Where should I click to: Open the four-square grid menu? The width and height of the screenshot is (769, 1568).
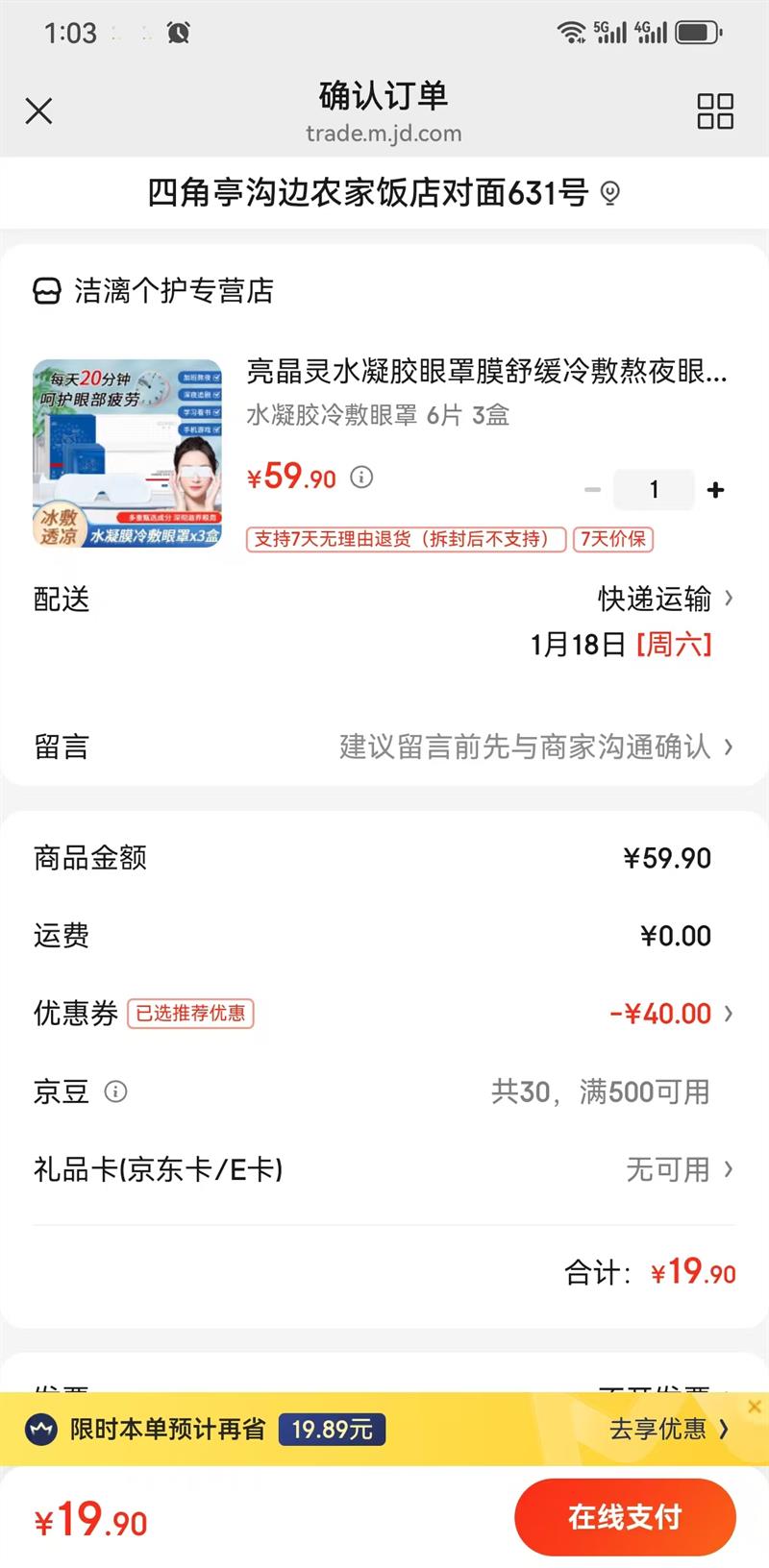715,111
